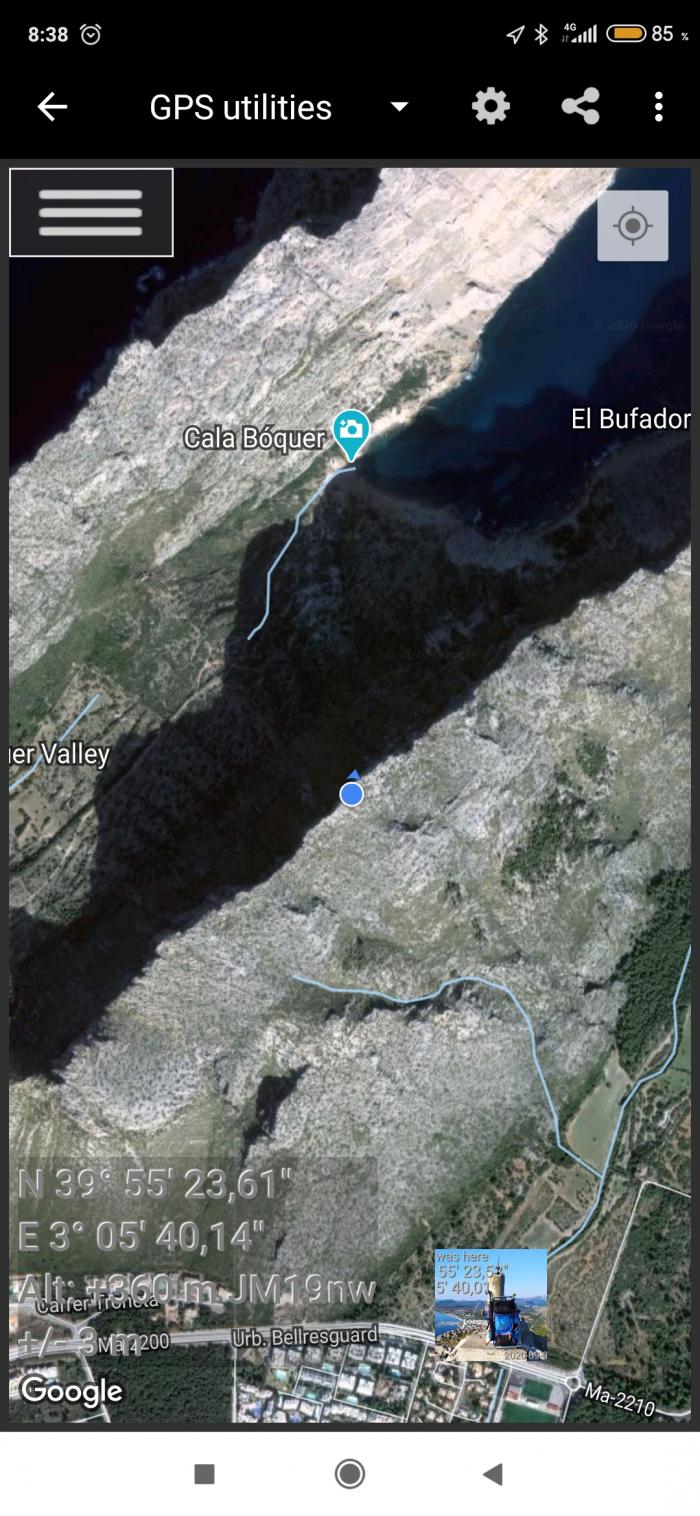Open the settings gear

[491, 106]
